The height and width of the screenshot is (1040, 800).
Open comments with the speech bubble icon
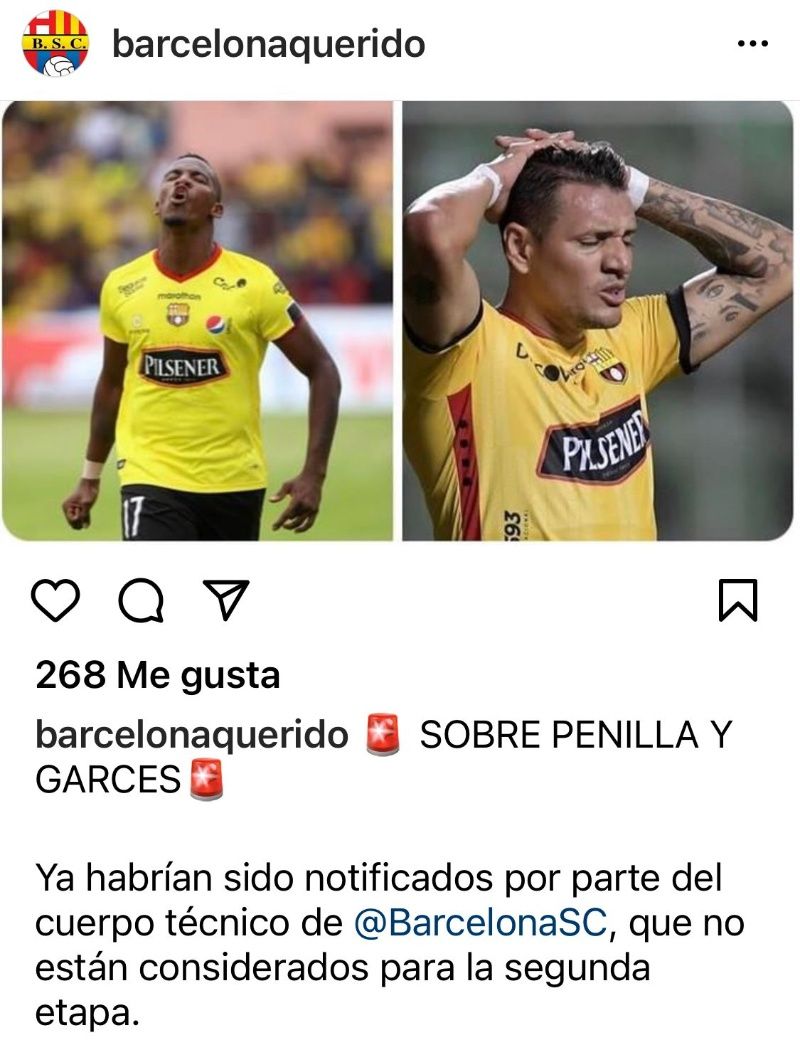pos(141,600)
